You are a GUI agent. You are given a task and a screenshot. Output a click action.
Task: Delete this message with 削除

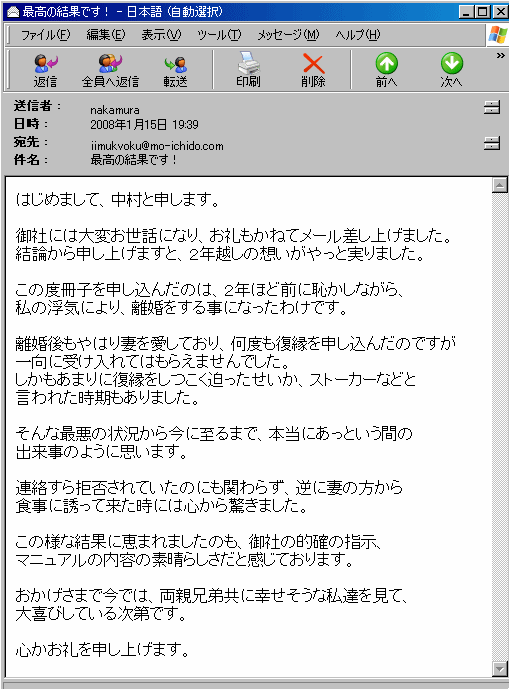313,70
